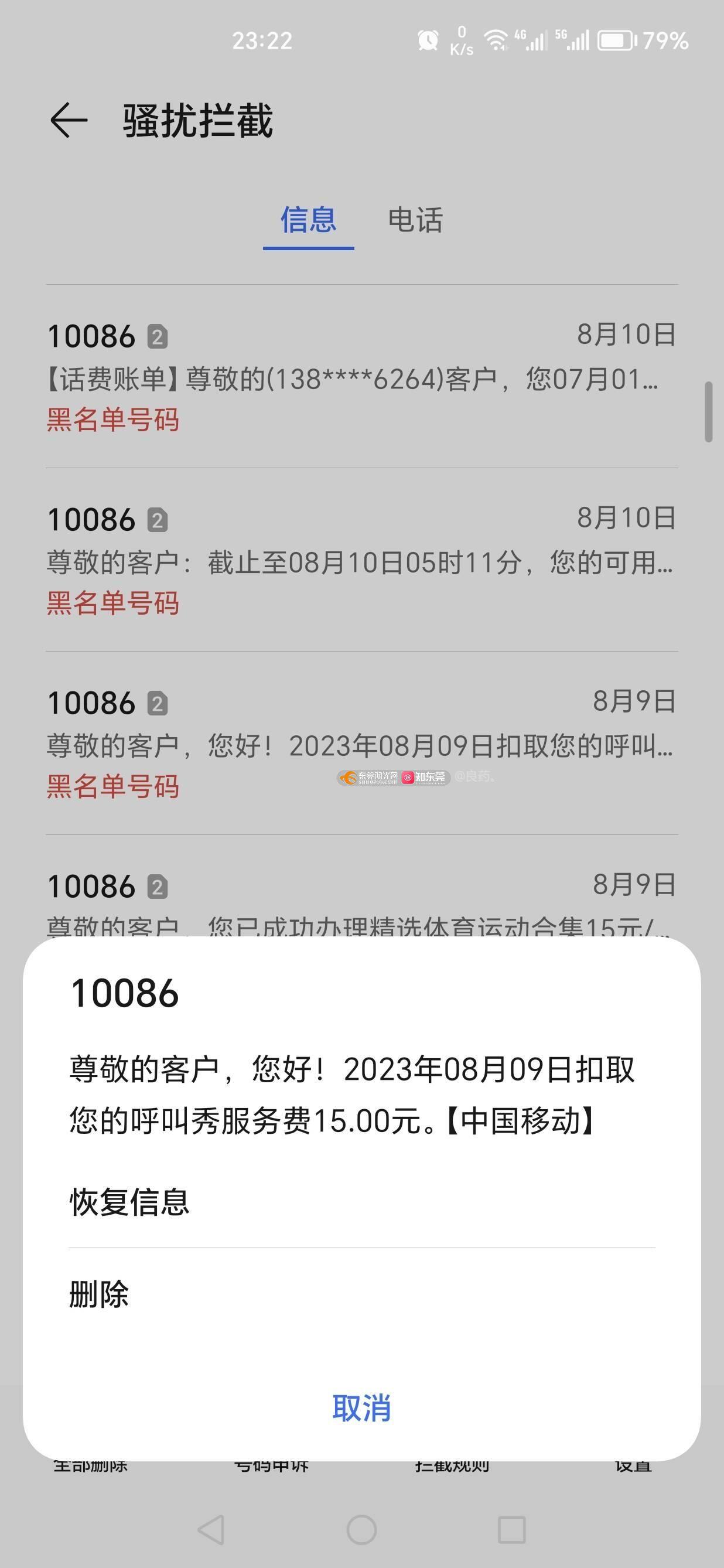Viewport: 724px width, 1568px height.
Task: Tap the system home button
Action: coord(361,1530)
